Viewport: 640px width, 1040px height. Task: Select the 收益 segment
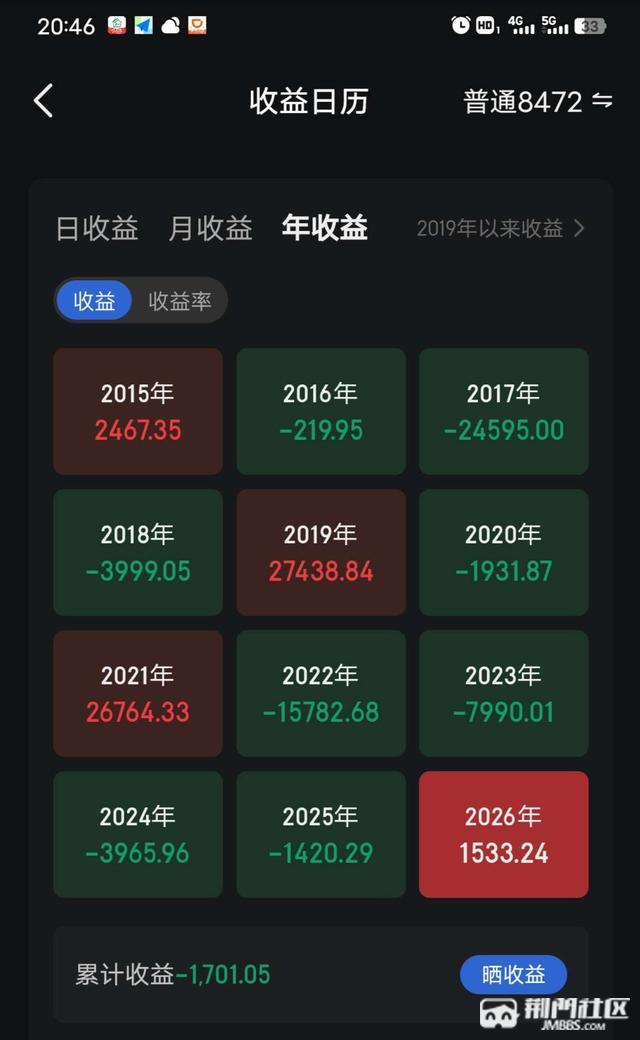94,301
